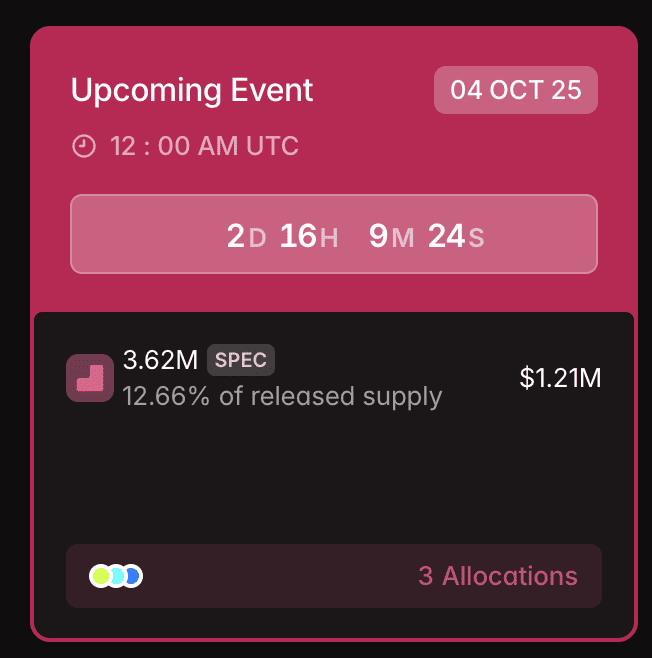Open the SPEC token unlock entry
This screenshot has width=652, height=658.
tap(281, 378)
